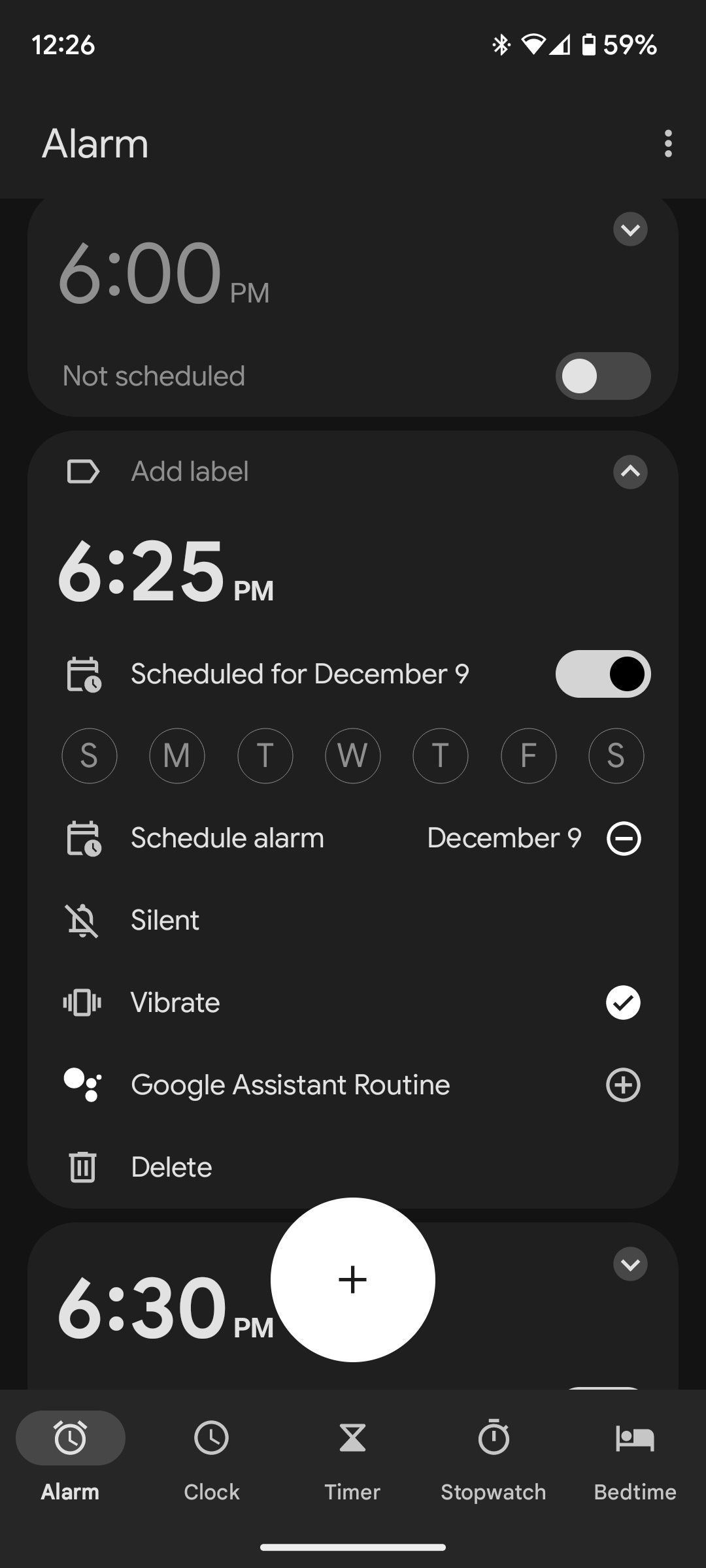Select the Silent option
706x1568 pixels.
tap(164, 920)
